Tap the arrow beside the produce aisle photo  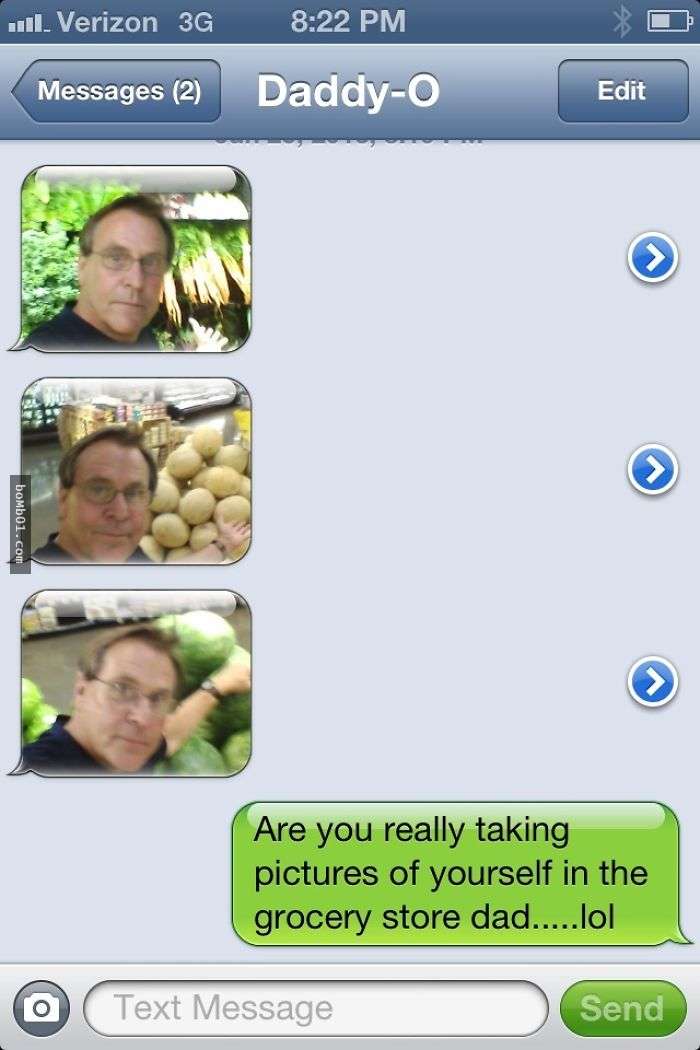[x=652, y=259]
